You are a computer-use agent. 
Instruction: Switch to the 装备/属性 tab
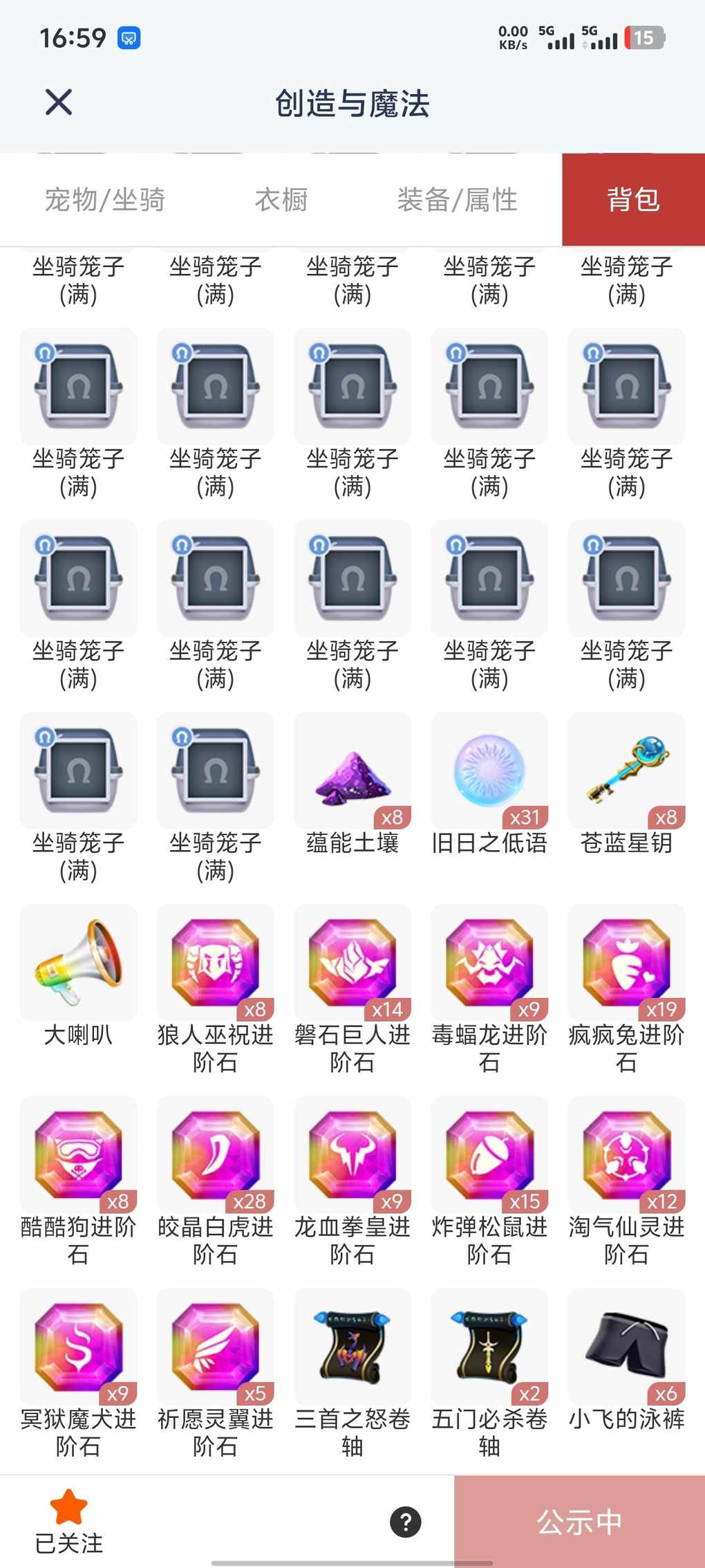pos(457,200)
